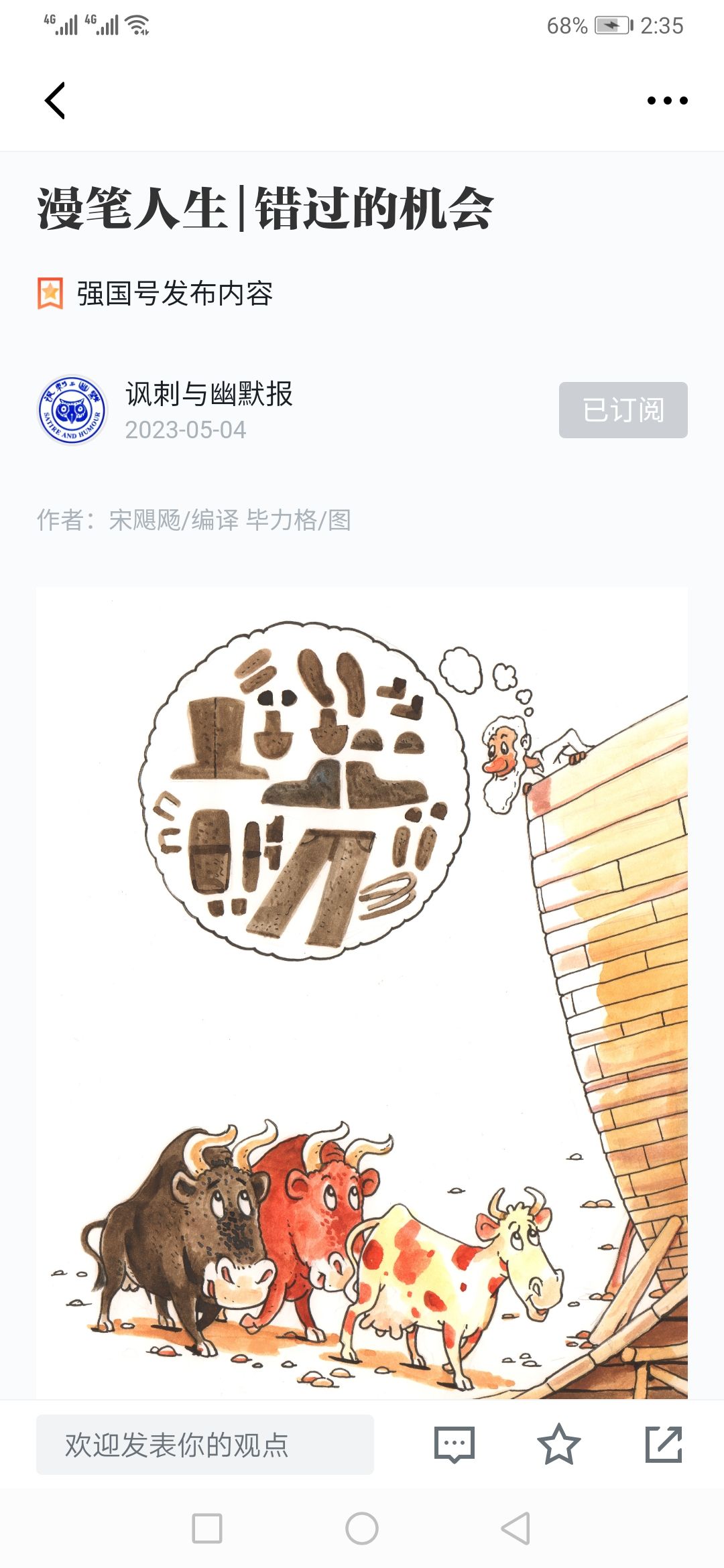The image size is (724, 1568).
Task: Favorite this article with the star
Action: [x=558, y=1445]
